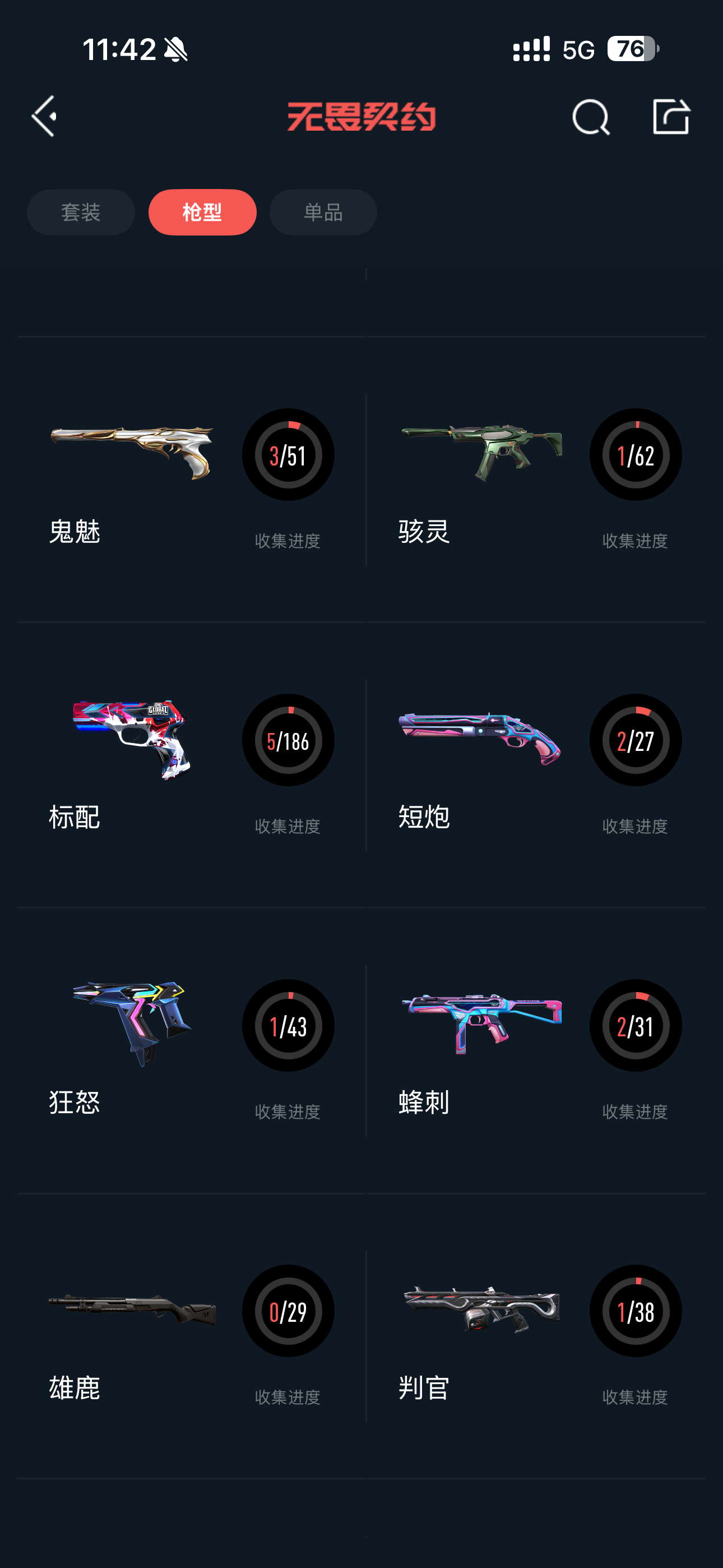Open the 狂怒 weapon card
This screenshot has width=723, height=1568.
click(x=191, y=1050)
